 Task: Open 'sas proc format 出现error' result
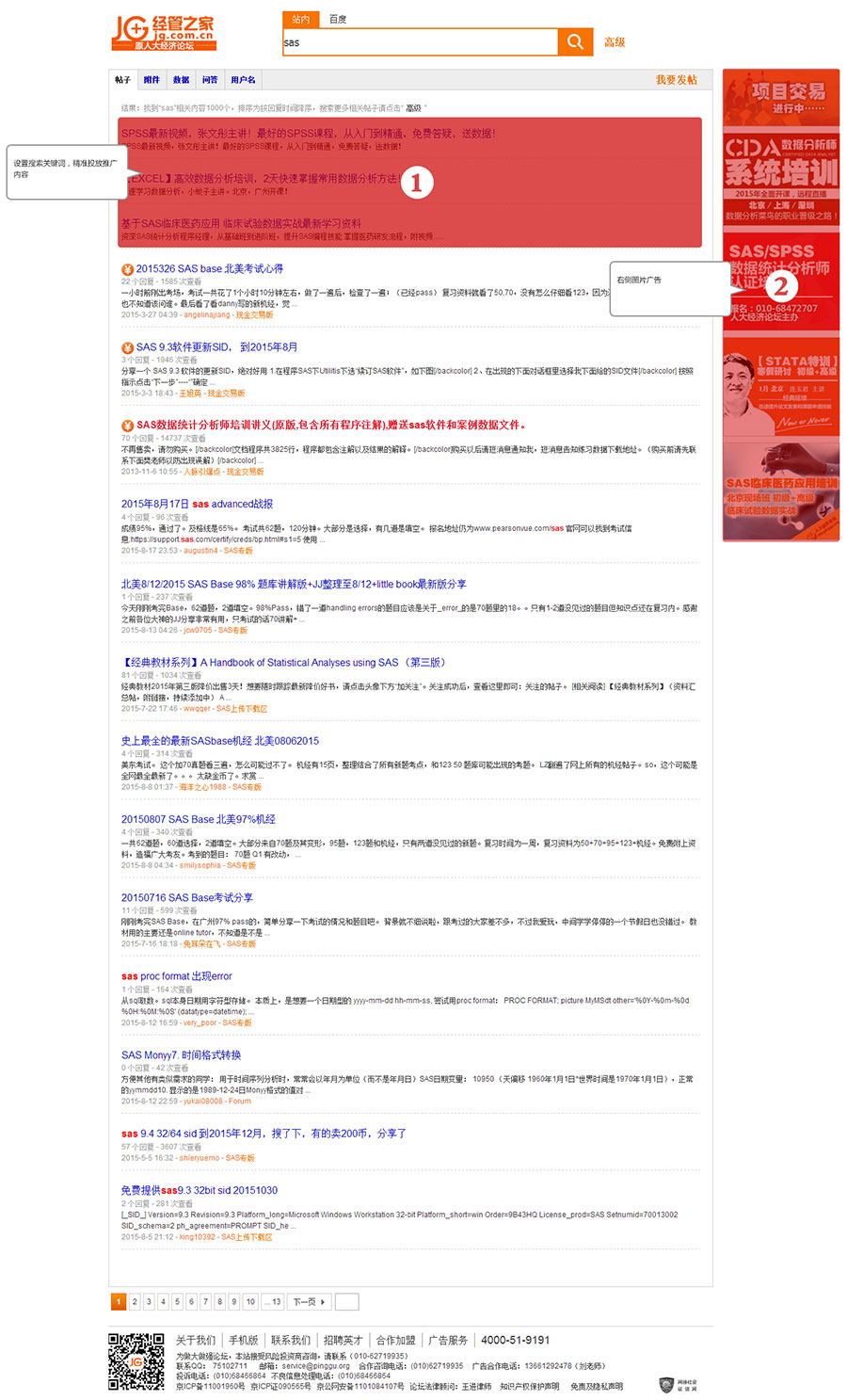pyautogui.click(x=176, y=976)
